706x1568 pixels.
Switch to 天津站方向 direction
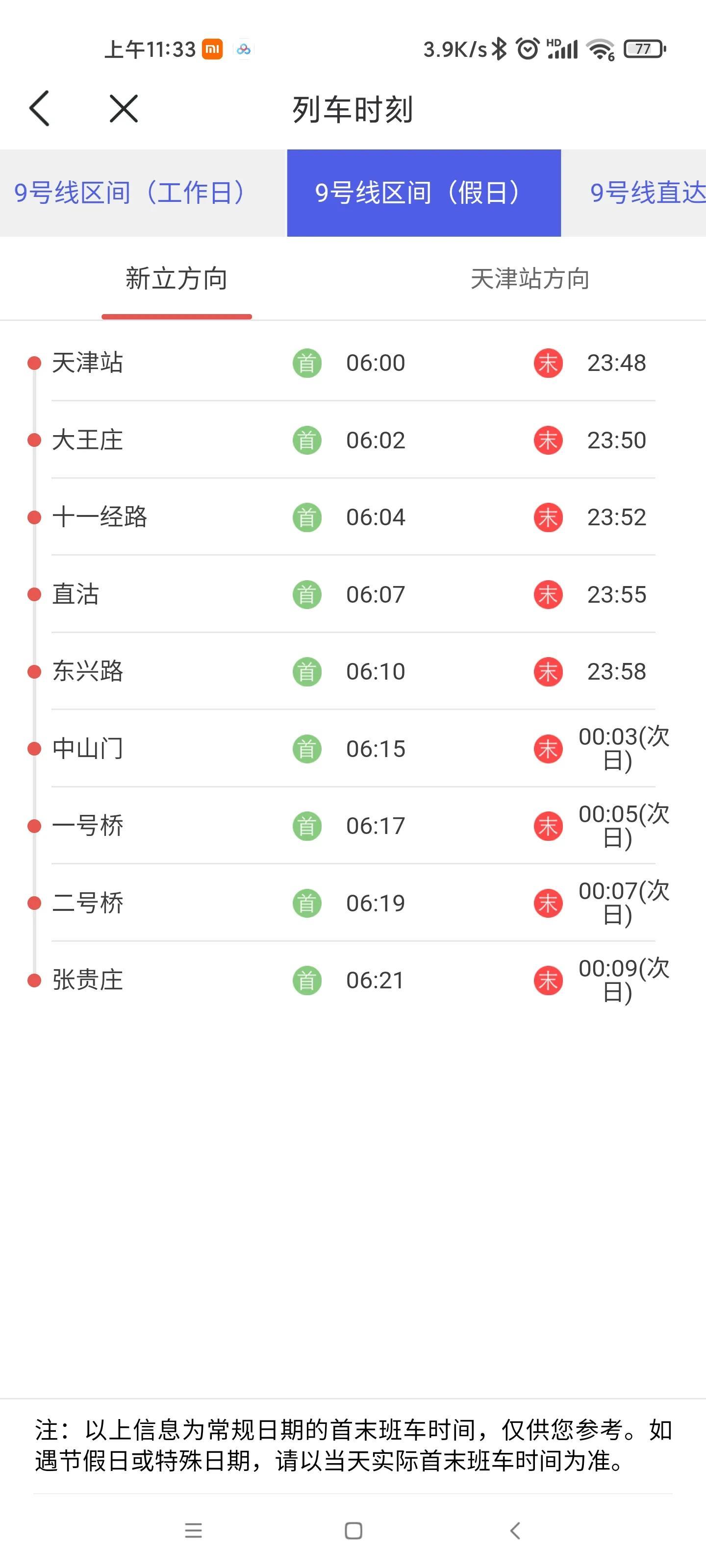tap(529, 279)
